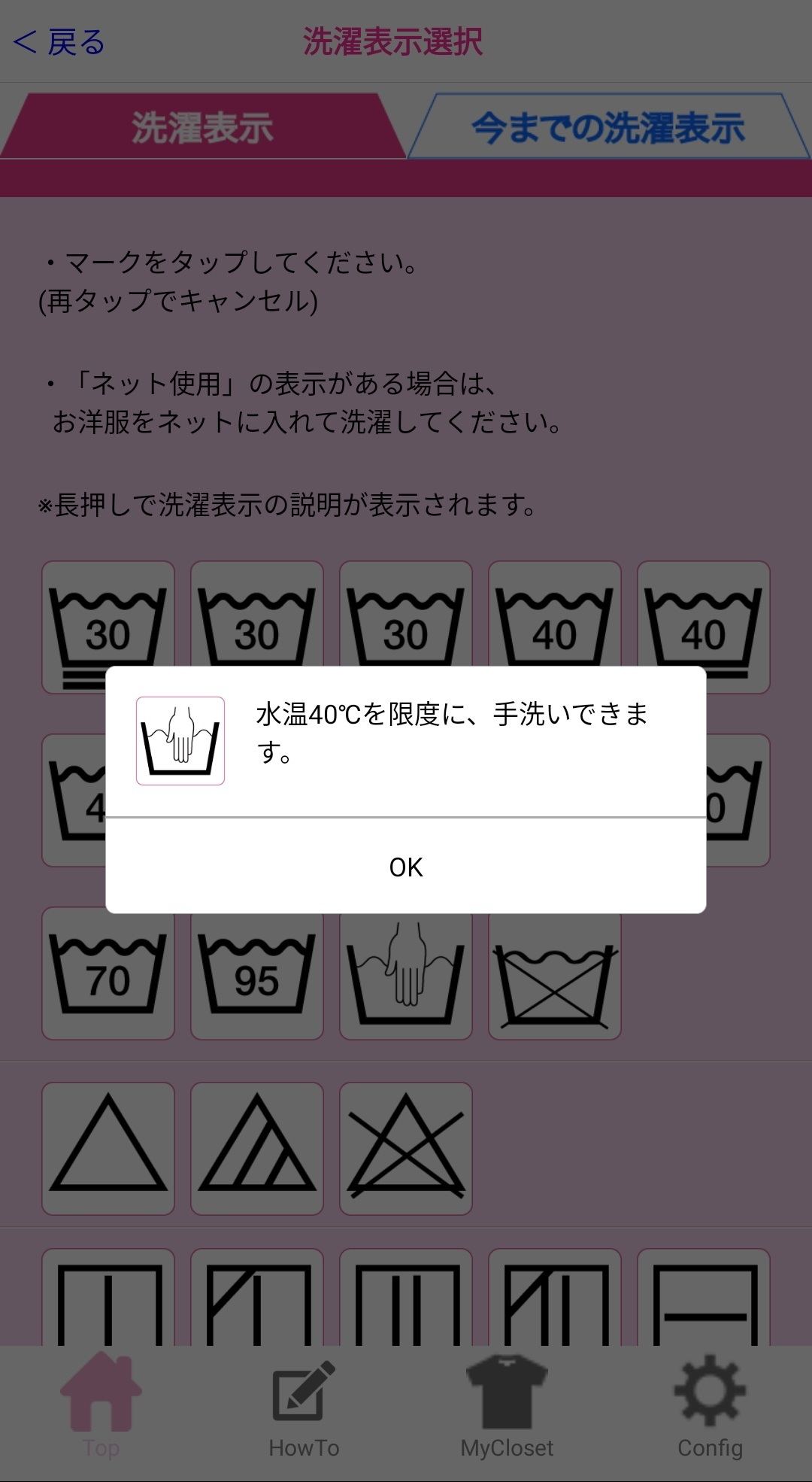Select the do-not-wash crossed tub symbol

coord(555,973)
